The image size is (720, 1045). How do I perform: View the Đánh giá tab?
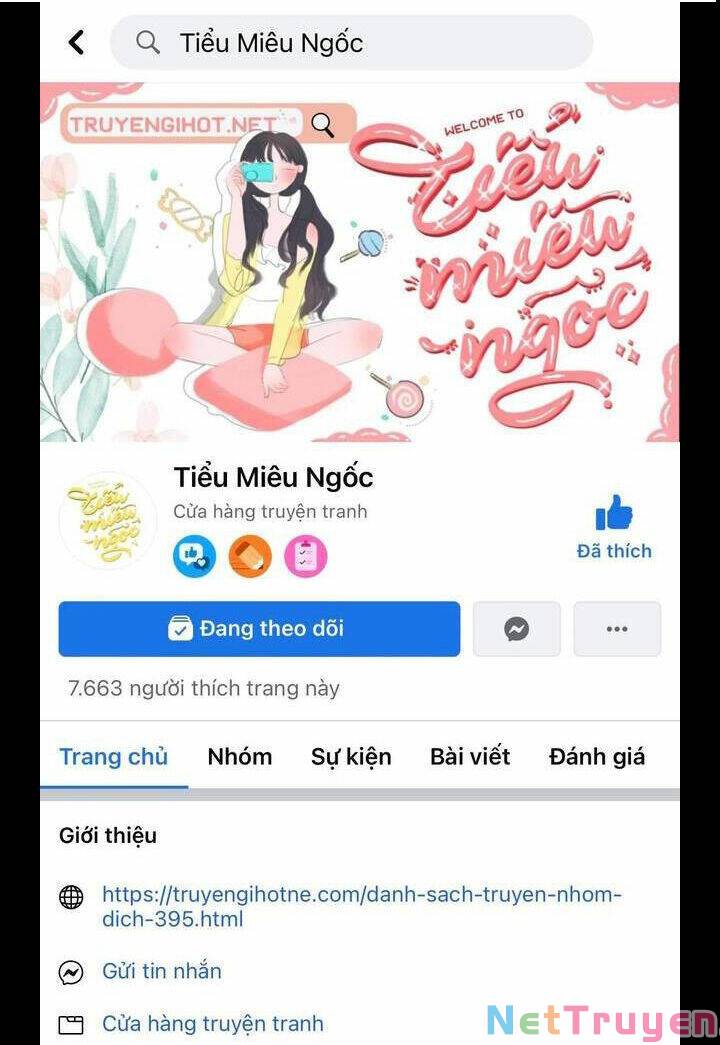coord(597,757)
